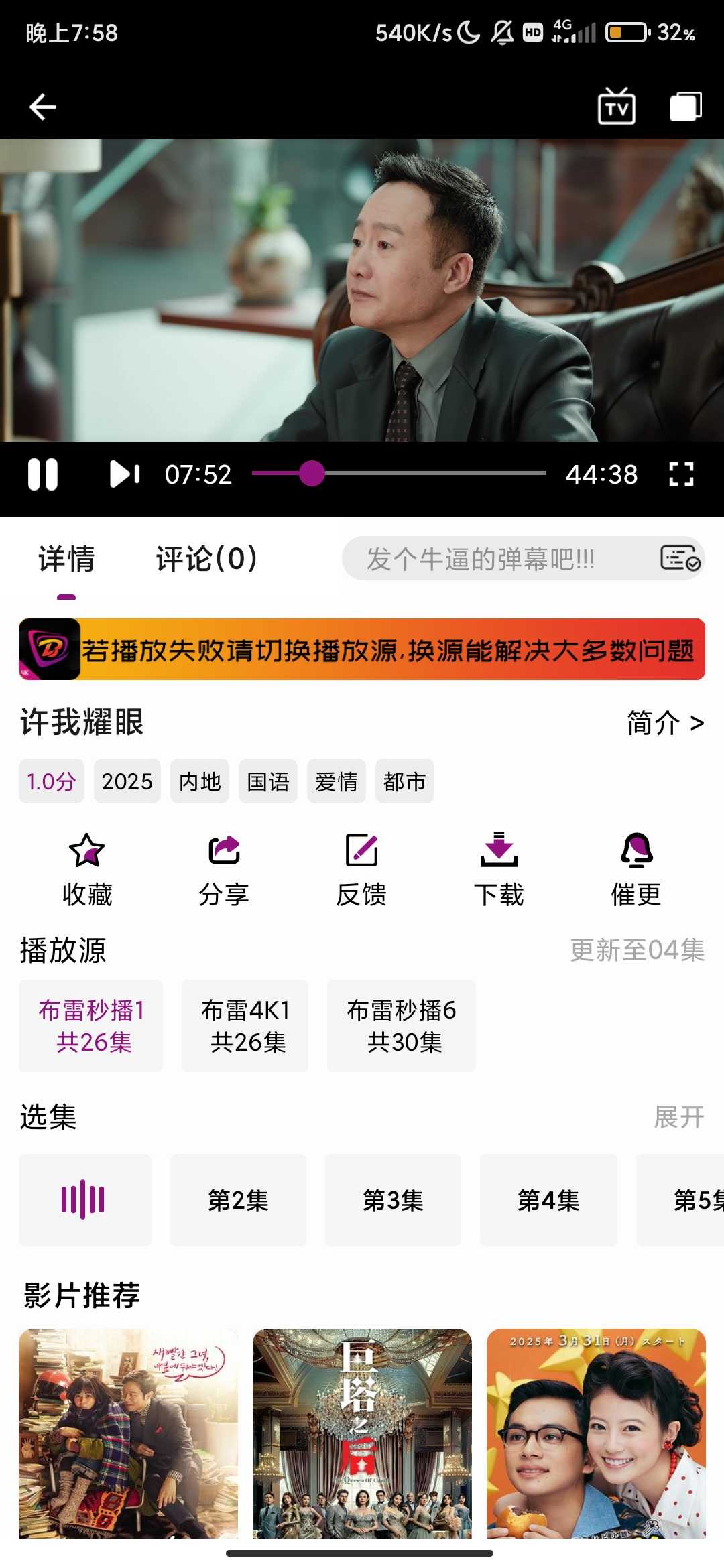The width and height of the screenshot is (724, 1568).
Task: Expand the episode list with 展开
Action: [x=678, y=1117]
